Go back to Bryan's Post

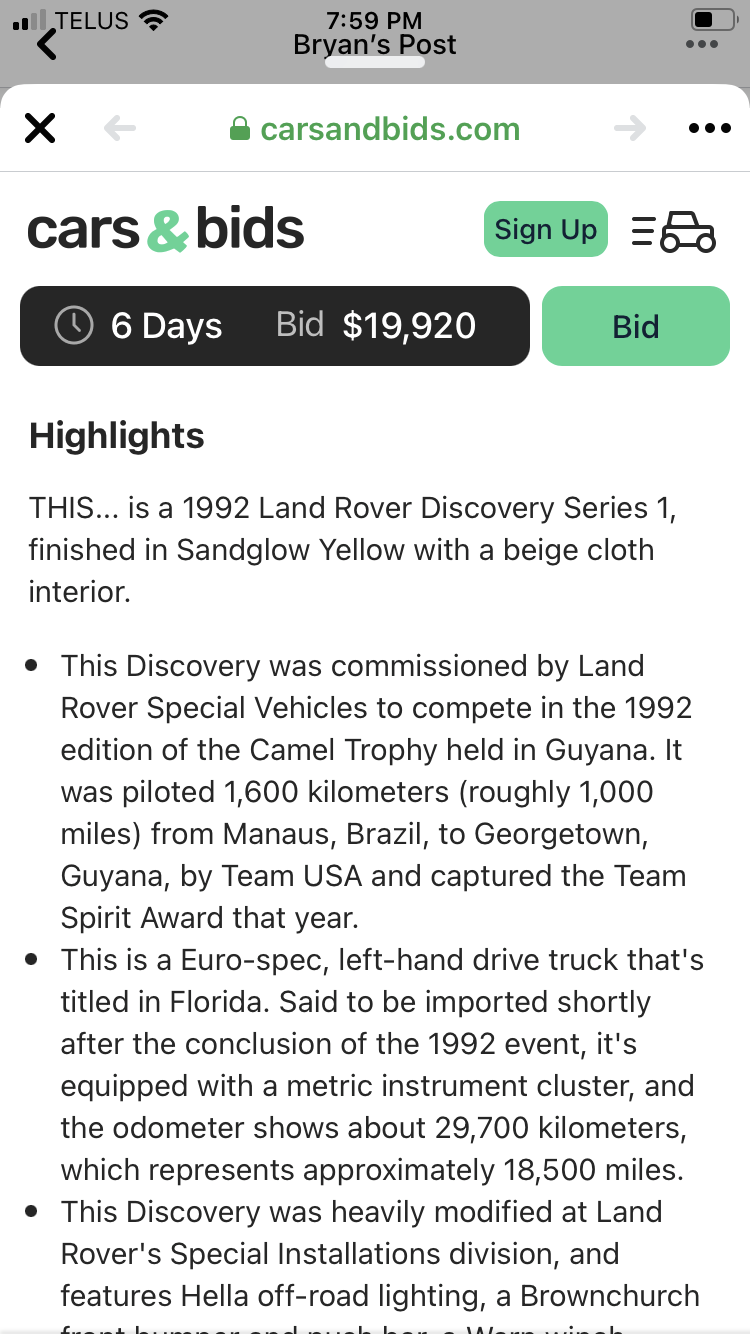click(x=46, y=45)
